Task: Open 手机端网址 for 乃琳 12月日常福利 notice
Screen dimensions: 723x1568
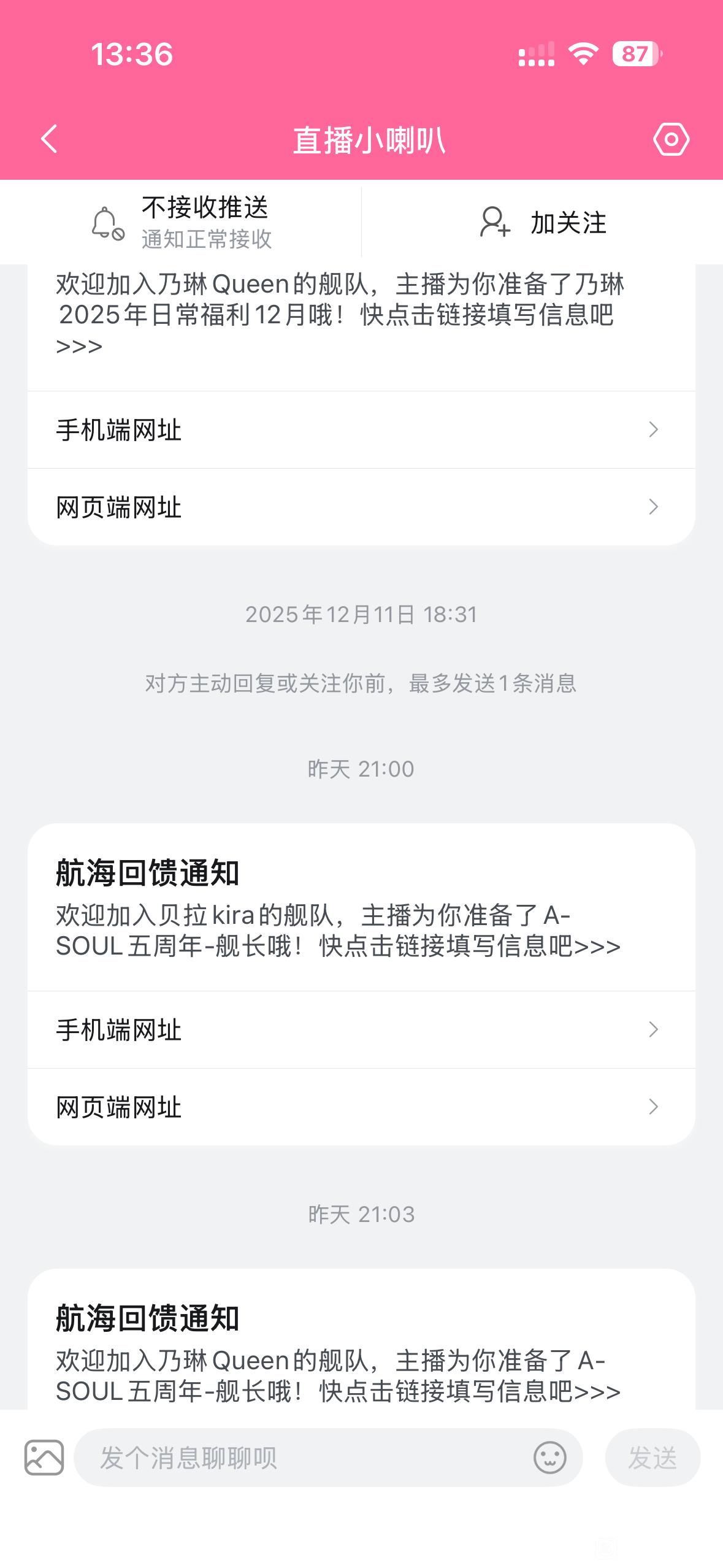Action: [x=361, y=430]
